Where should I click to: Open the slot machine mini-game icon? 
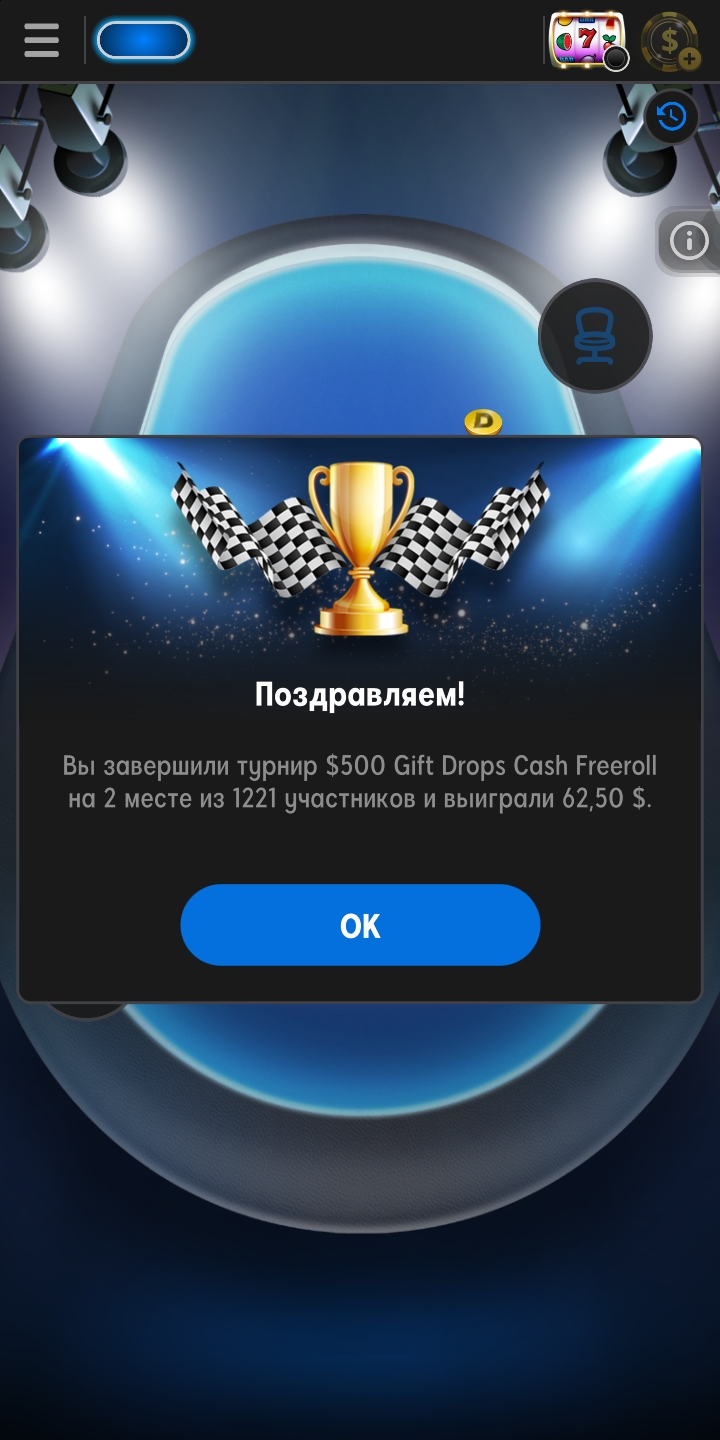pos(587,41)
